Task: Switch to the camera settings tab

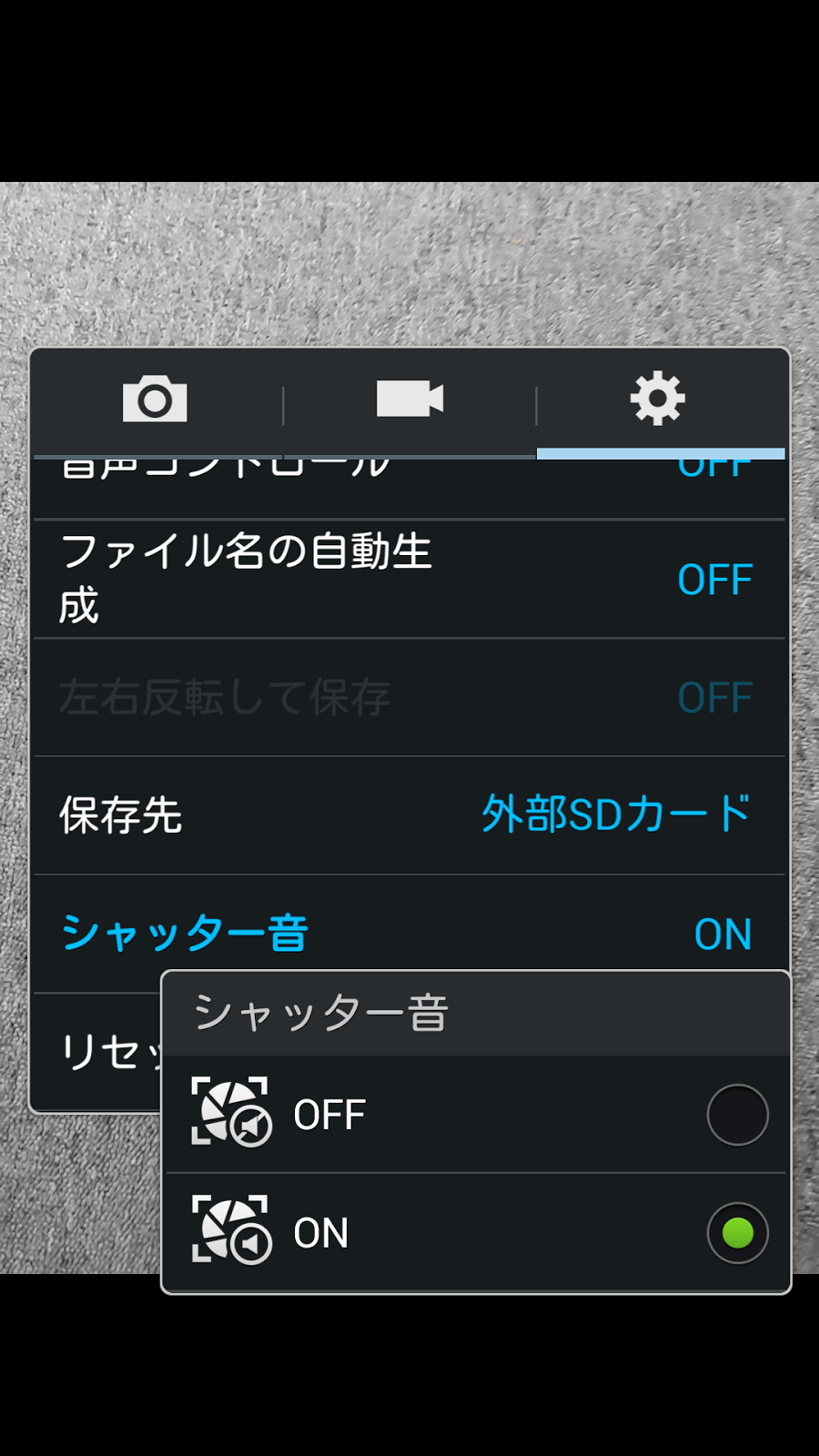Action: point(155,399)
